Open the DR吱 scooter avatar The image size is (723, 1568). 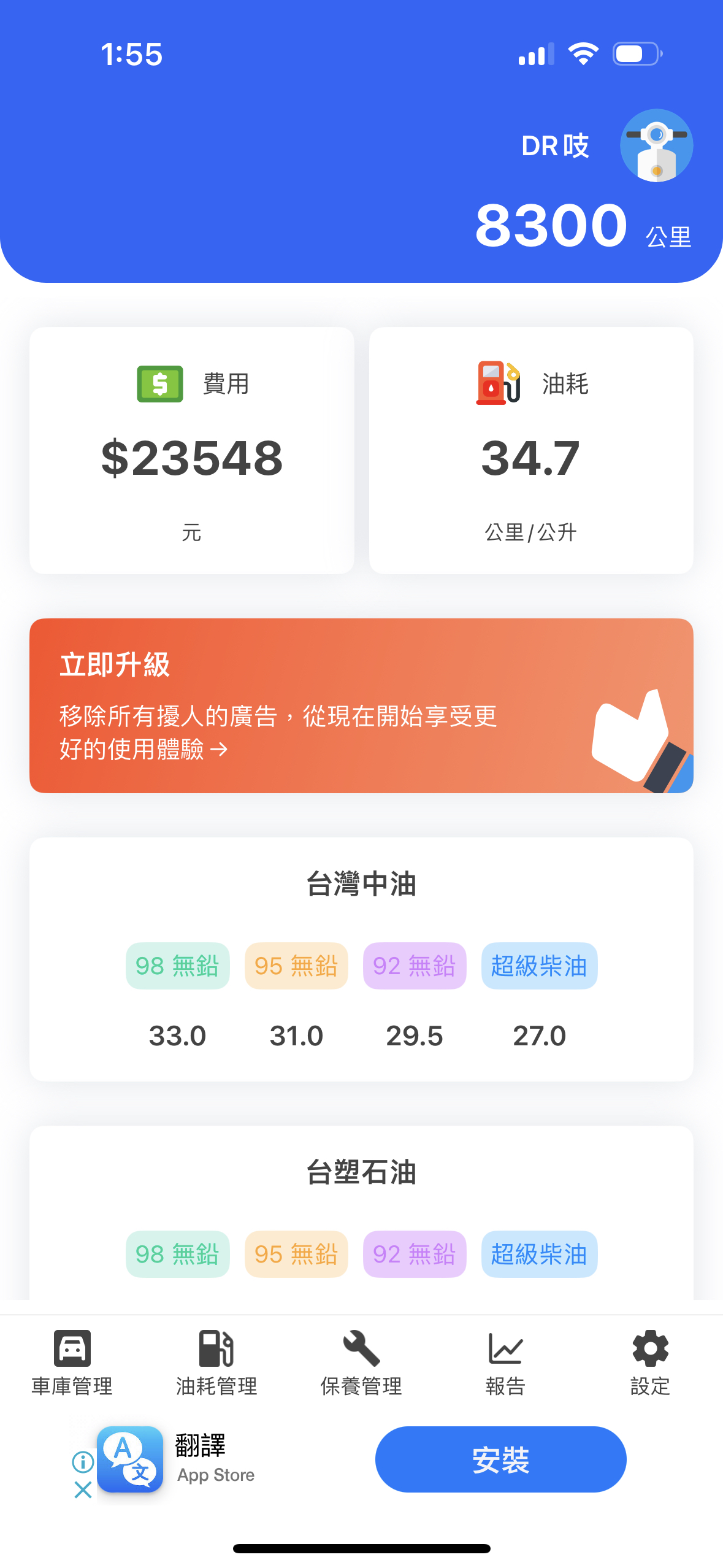tap(656, 145)
